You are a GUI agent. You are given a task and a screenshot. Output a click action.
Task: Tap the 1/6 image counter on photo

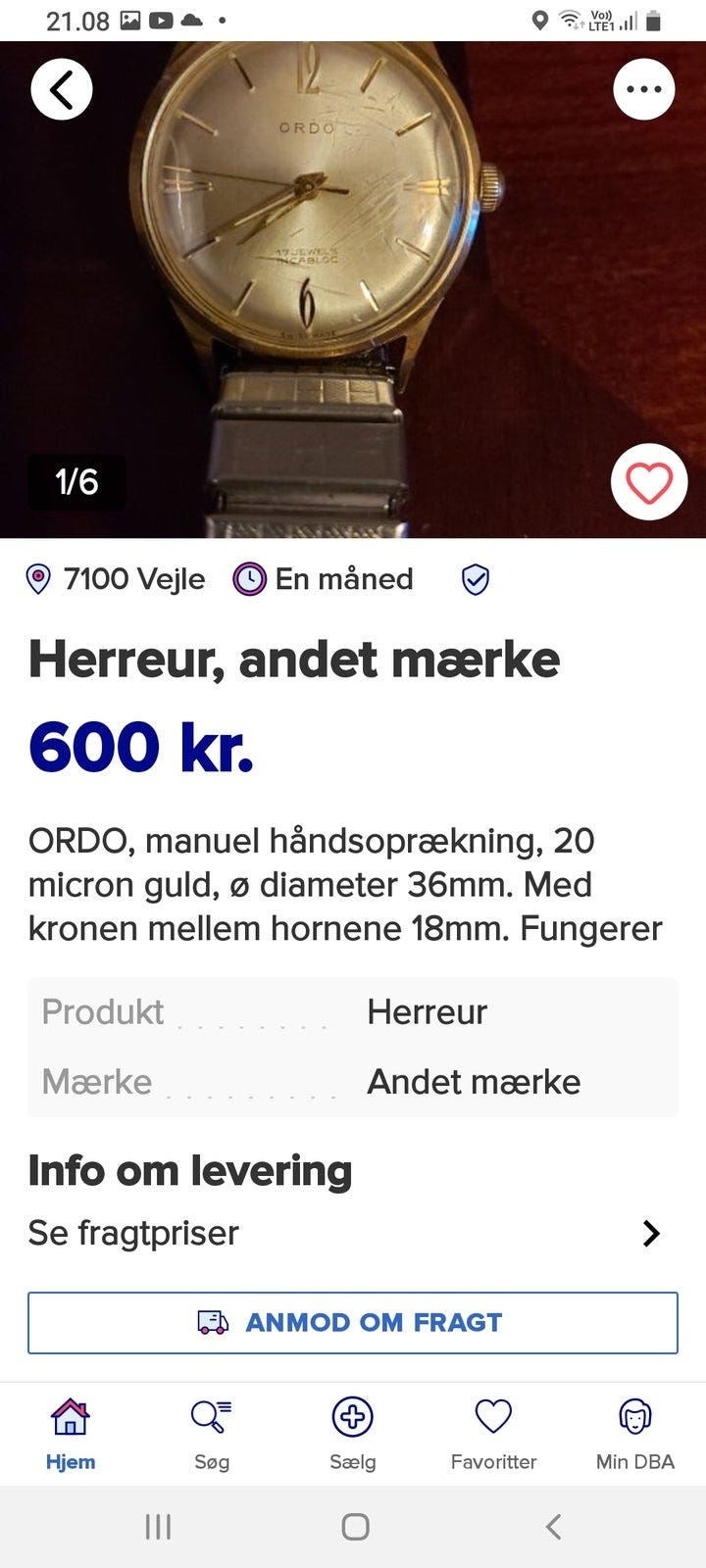(76, 482)
